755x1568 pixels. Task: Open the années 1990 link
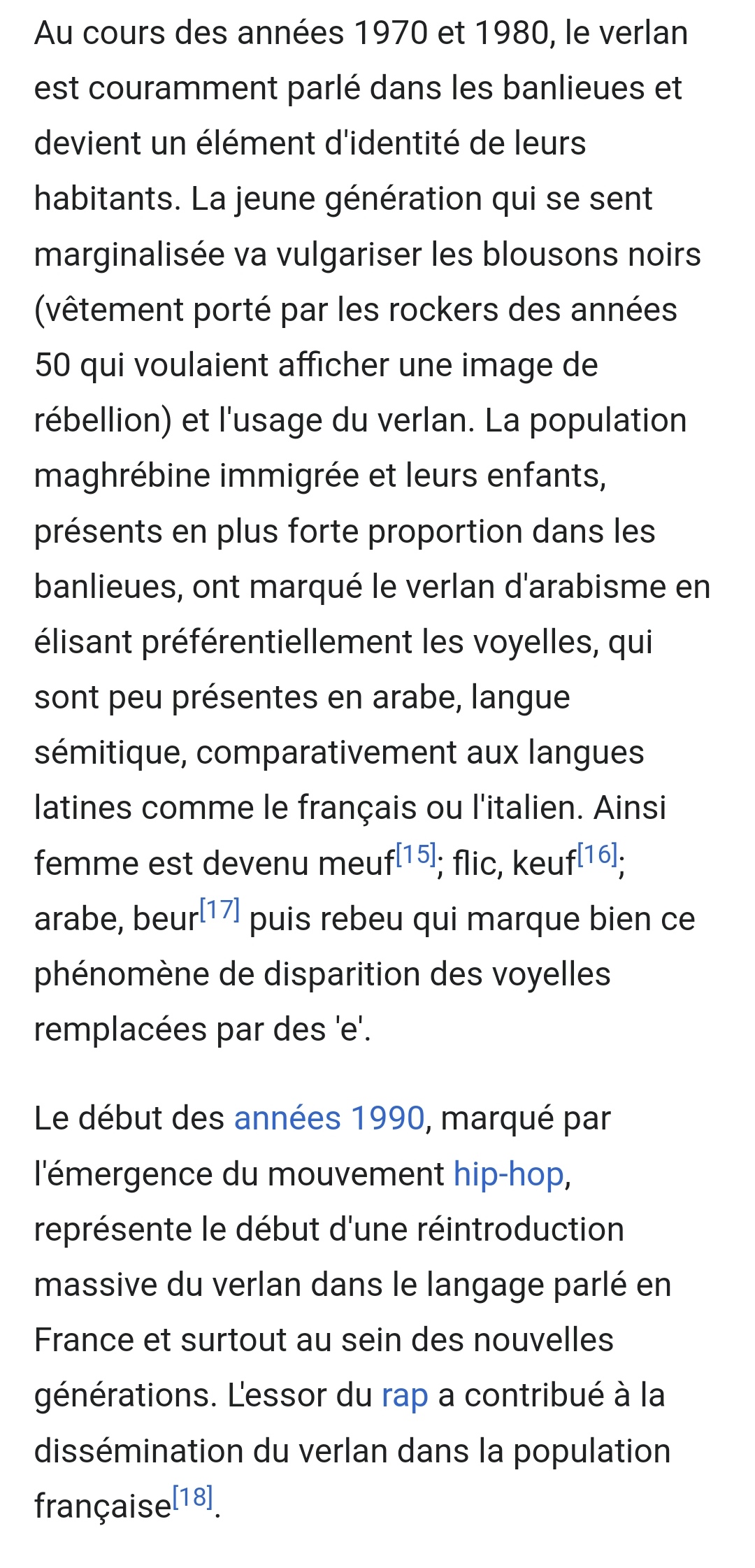click(329, 1118)
